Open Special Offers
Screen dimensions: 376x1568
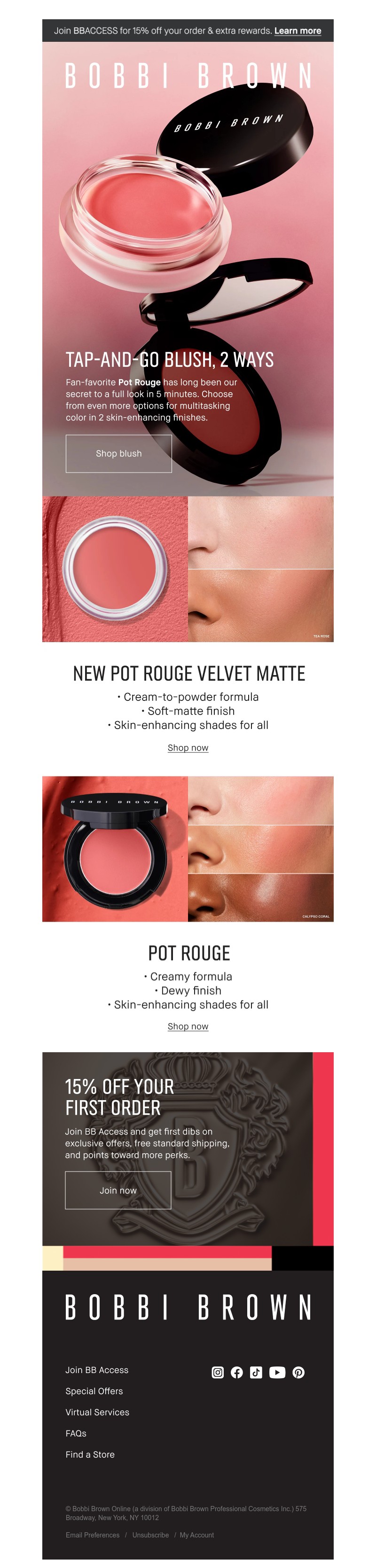(x=94, y=1391)
